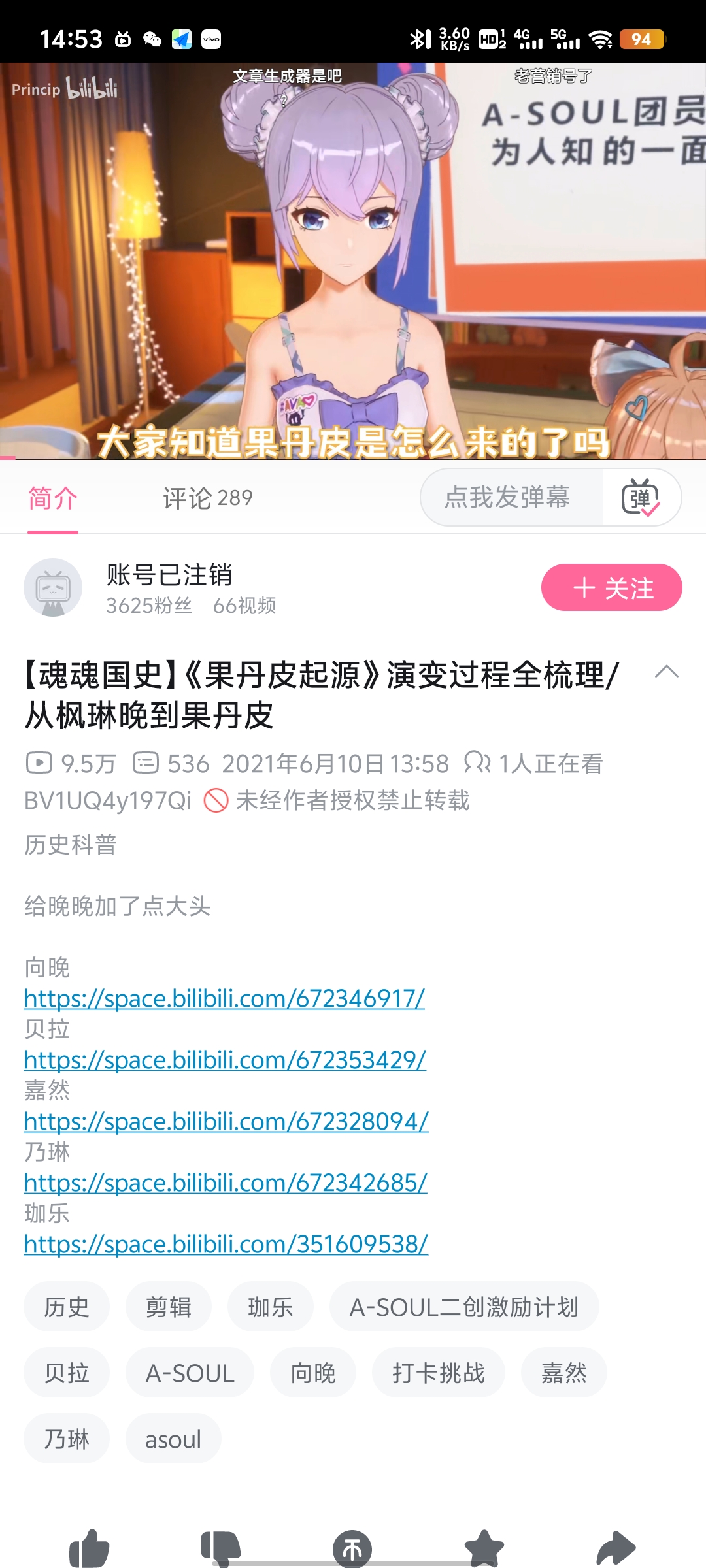Open the 账号已注销 uploader profile

pyautogui.click(x=169, y=576)
